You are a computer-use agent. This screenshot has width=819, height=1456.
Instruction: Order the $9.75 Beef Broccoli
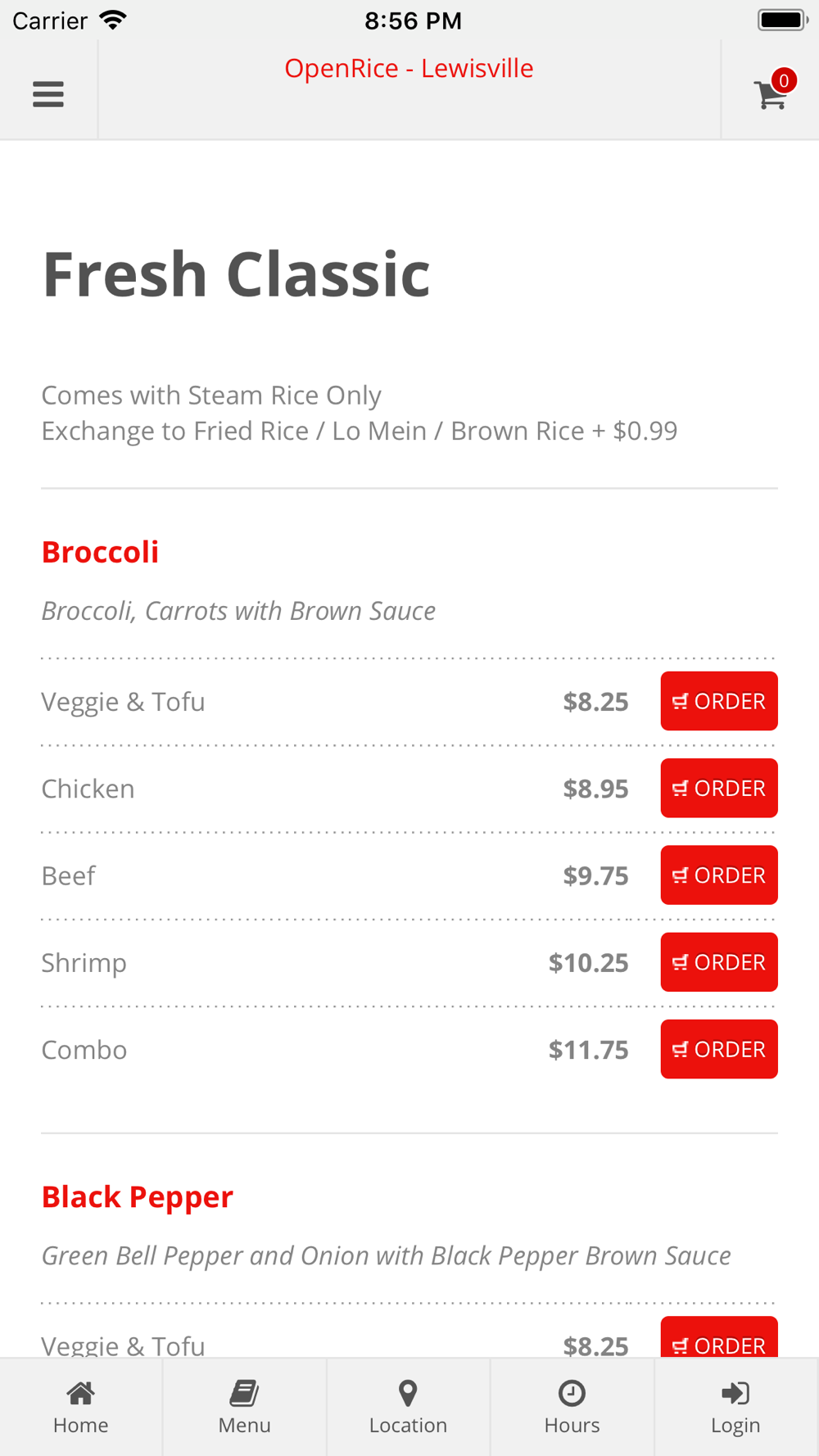click(x=719, y=875)
